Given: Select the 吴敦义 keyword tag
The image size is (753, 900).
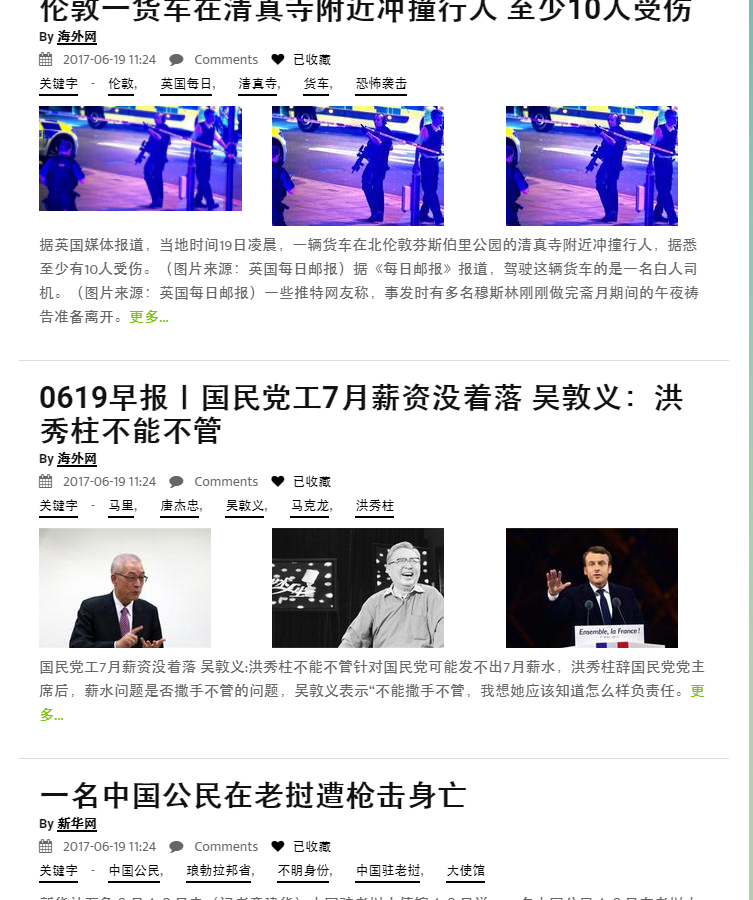Looking at the screenshot, I should (x=245, y=506).
